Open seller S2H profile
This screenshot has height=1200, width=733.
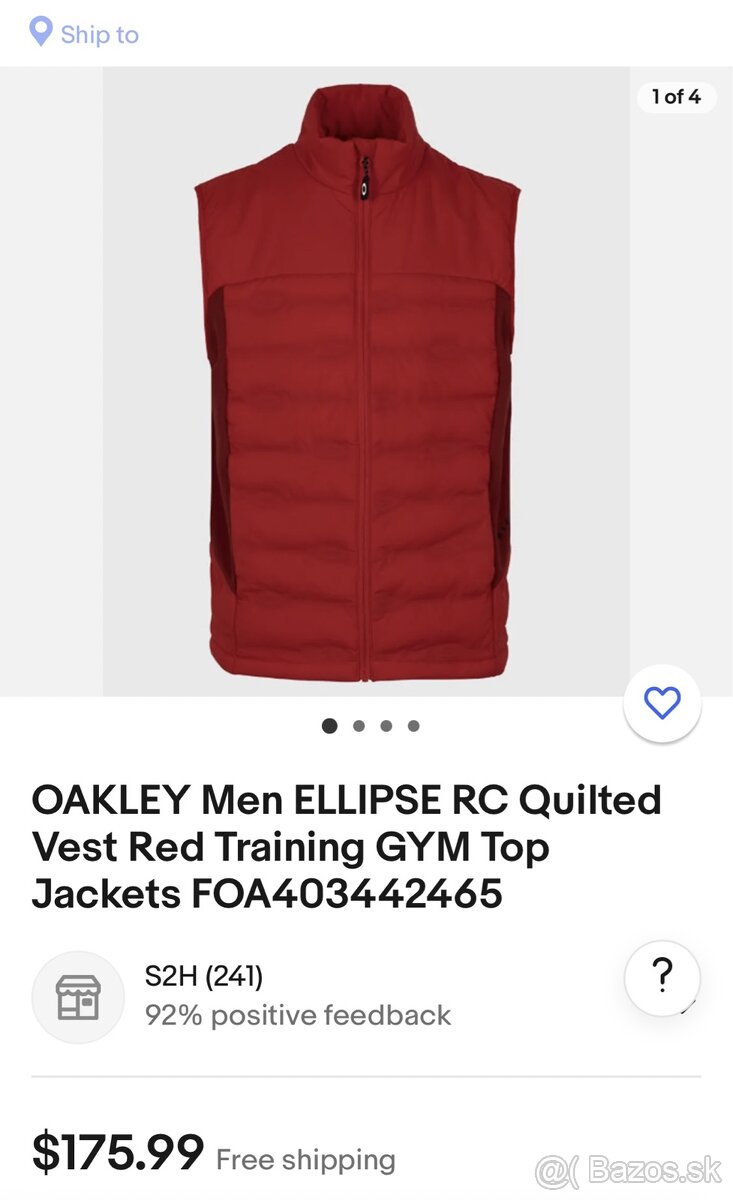click(204, 976)
